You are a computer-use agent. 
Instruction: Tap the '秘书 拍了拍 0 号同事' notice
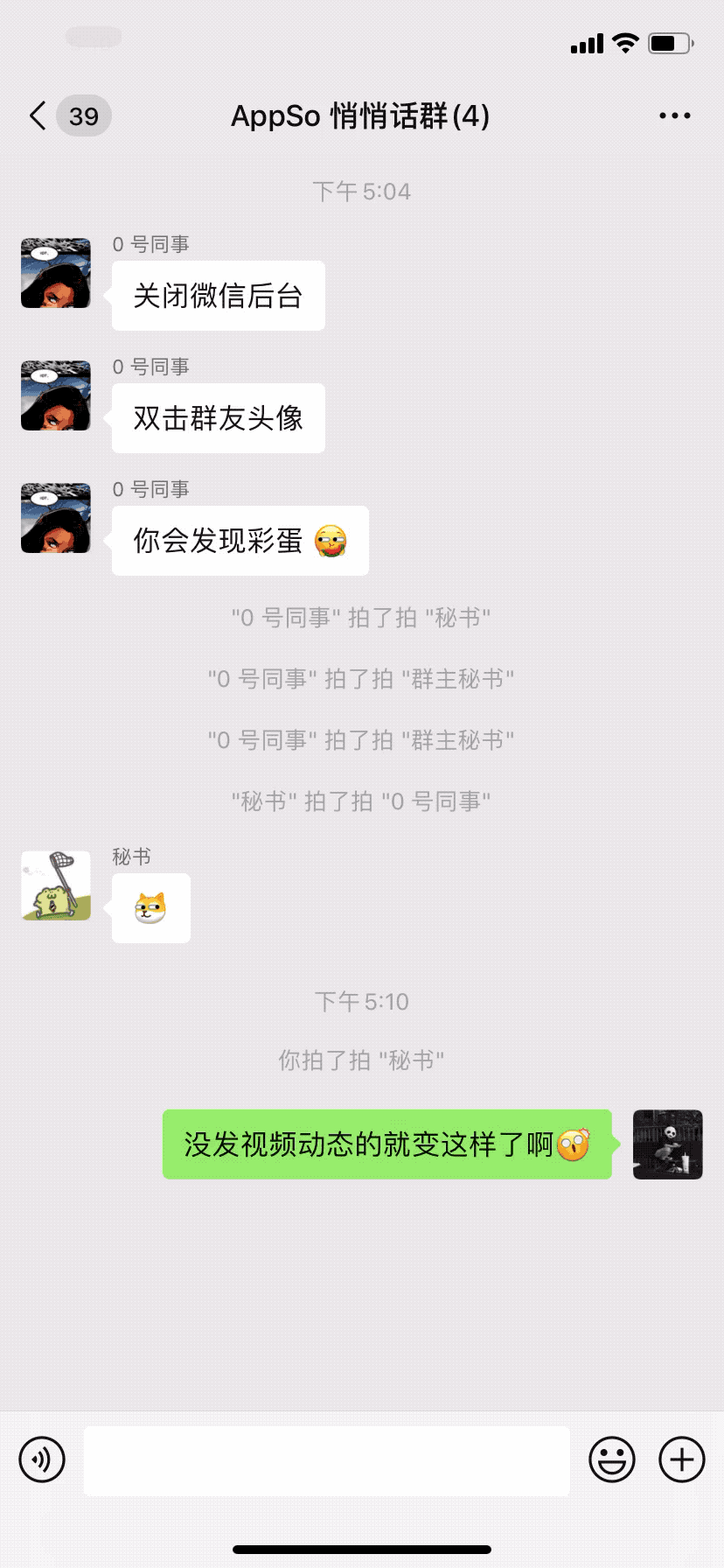click(x=361, y=800)
